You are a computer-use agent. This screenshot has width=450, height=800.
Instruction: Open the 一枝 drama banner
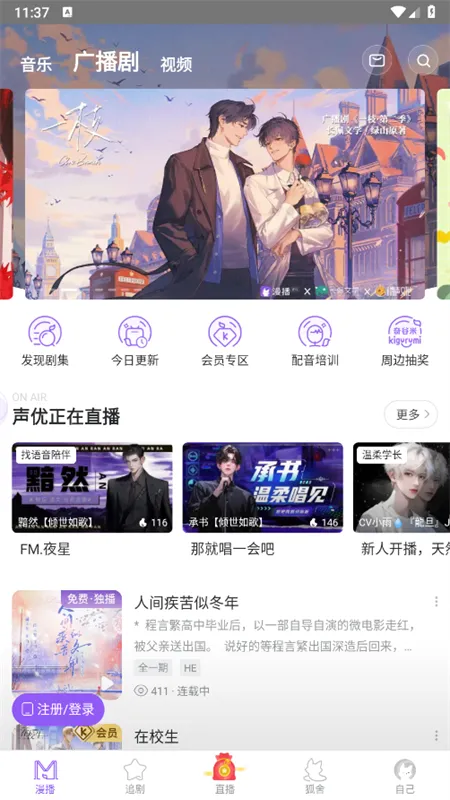225,194
